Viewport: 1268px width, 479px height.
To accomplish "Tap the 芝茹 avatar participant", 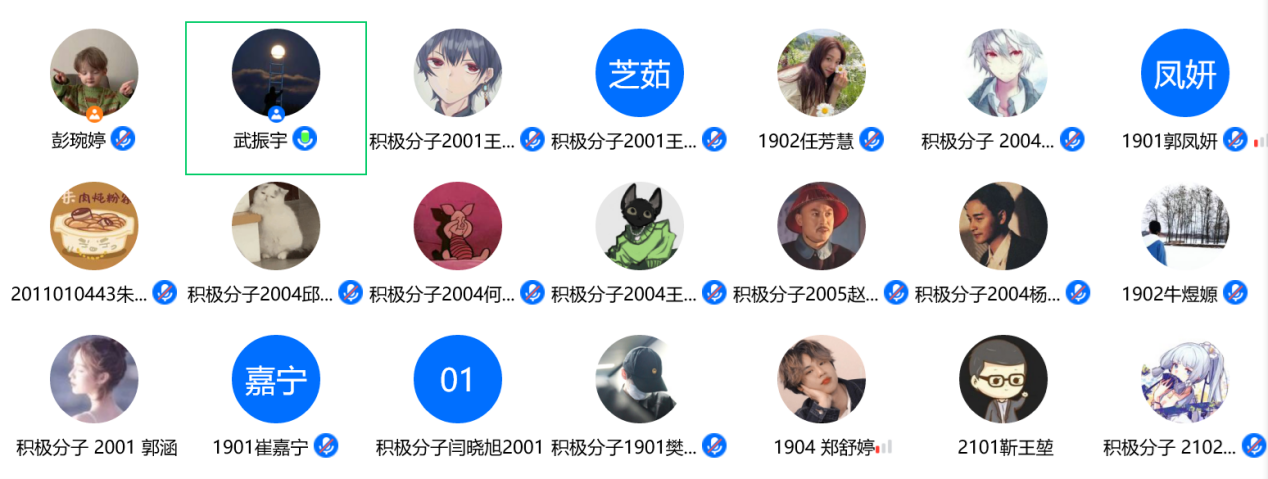I will (x=639, y=73).
